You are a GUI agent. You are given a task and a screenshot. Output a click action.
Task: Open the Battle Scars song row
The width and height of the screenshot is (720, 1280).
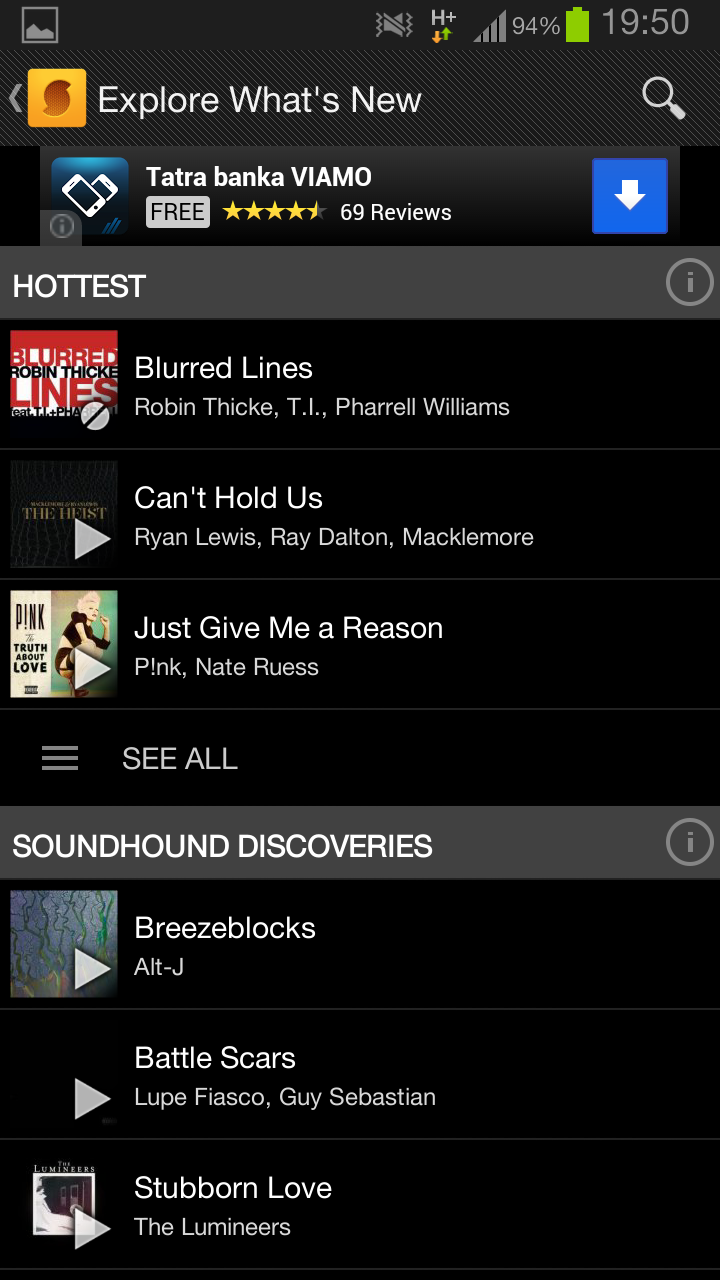(x=400, y=1076)
